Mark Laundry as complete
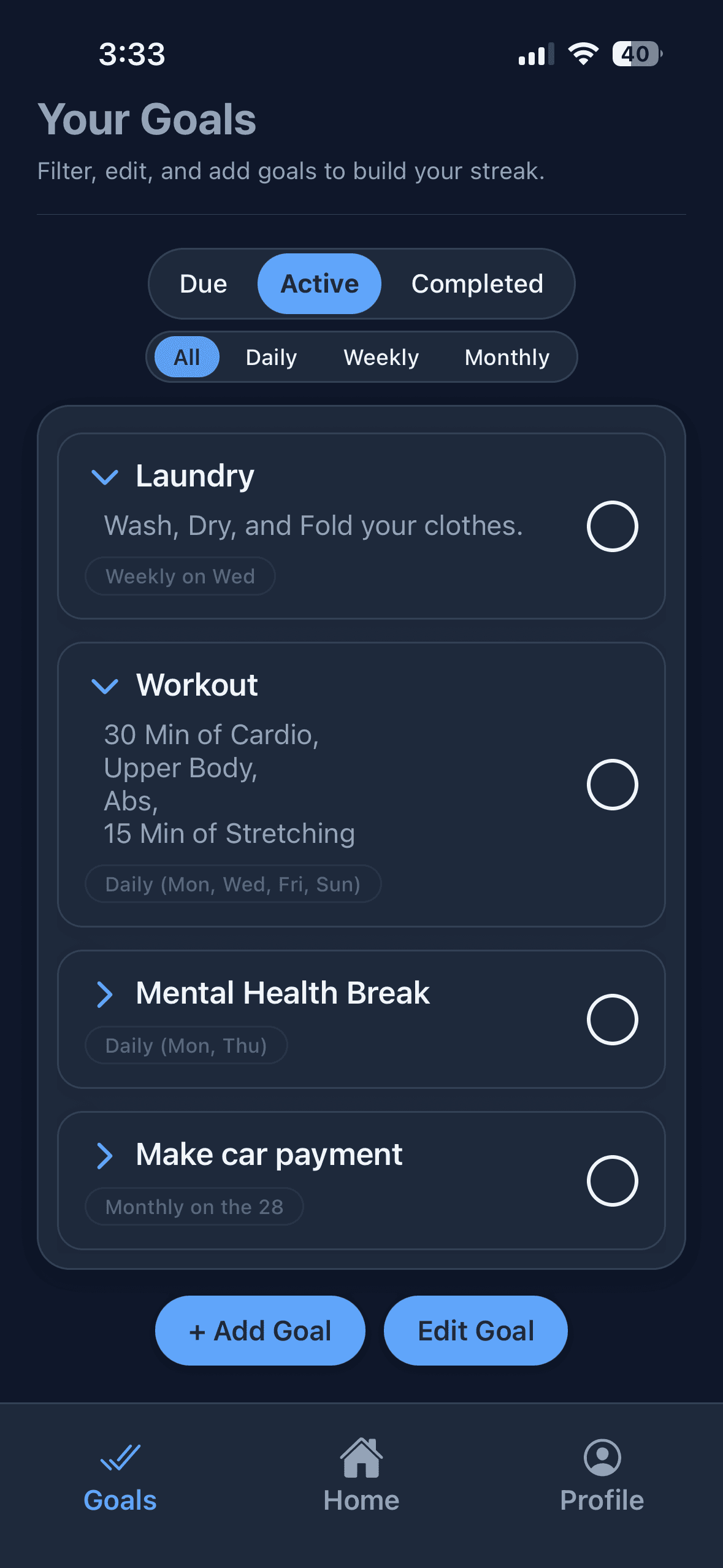This screenshot has width=723, height=1568. click(x=612, y=526)
